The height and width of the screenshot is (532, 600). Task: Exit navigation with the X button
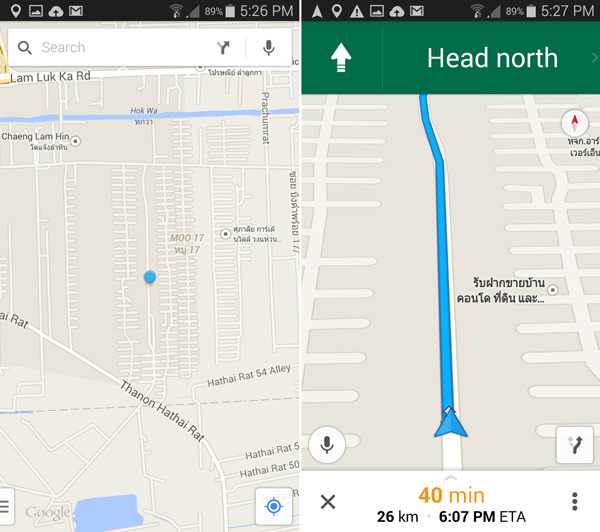tap(327, 502)
